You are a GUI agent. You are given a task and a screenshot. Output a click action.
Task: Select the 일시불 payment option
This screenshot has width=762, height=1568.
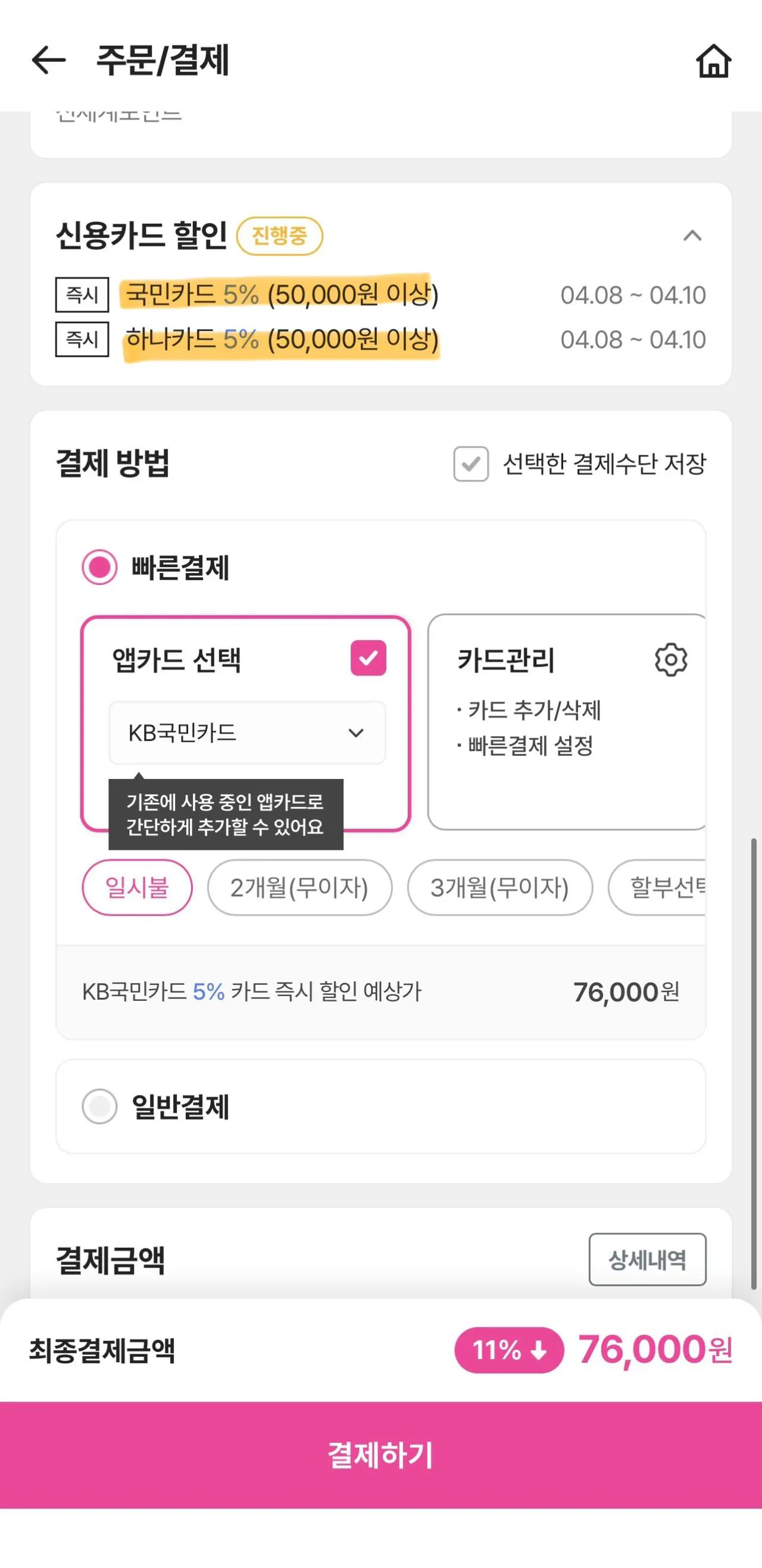click(137, 887)
